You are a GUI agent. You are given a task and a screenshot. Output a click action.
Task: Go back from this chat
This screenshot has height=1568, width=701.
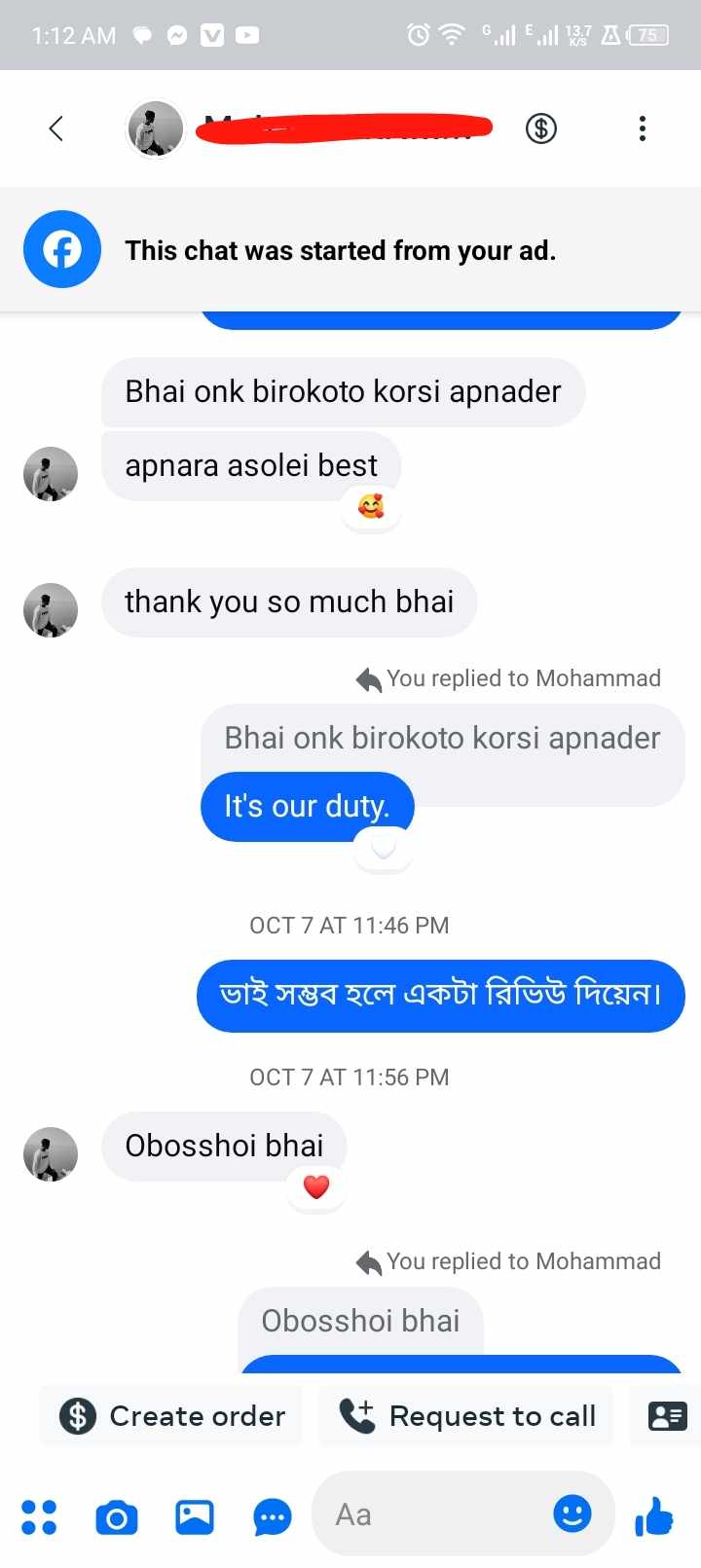point(56,128)
